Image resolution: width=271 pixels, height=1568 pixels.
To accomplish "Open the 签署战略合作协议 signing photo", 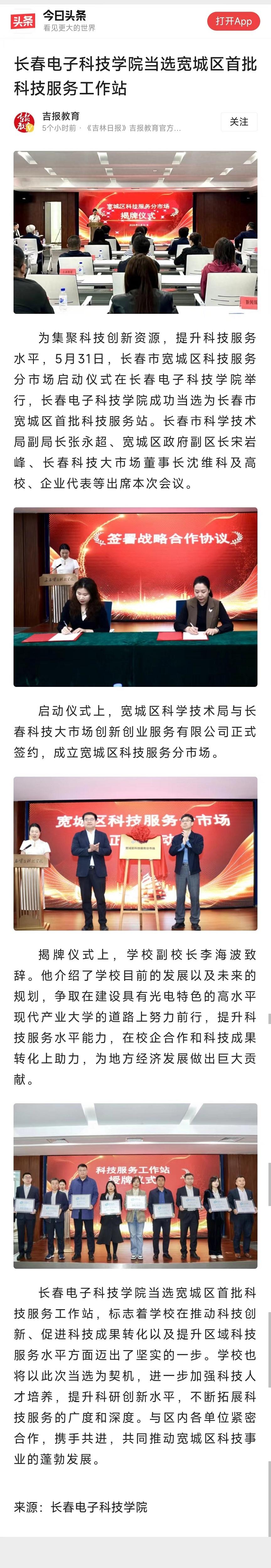I will (x=135, y=597).
